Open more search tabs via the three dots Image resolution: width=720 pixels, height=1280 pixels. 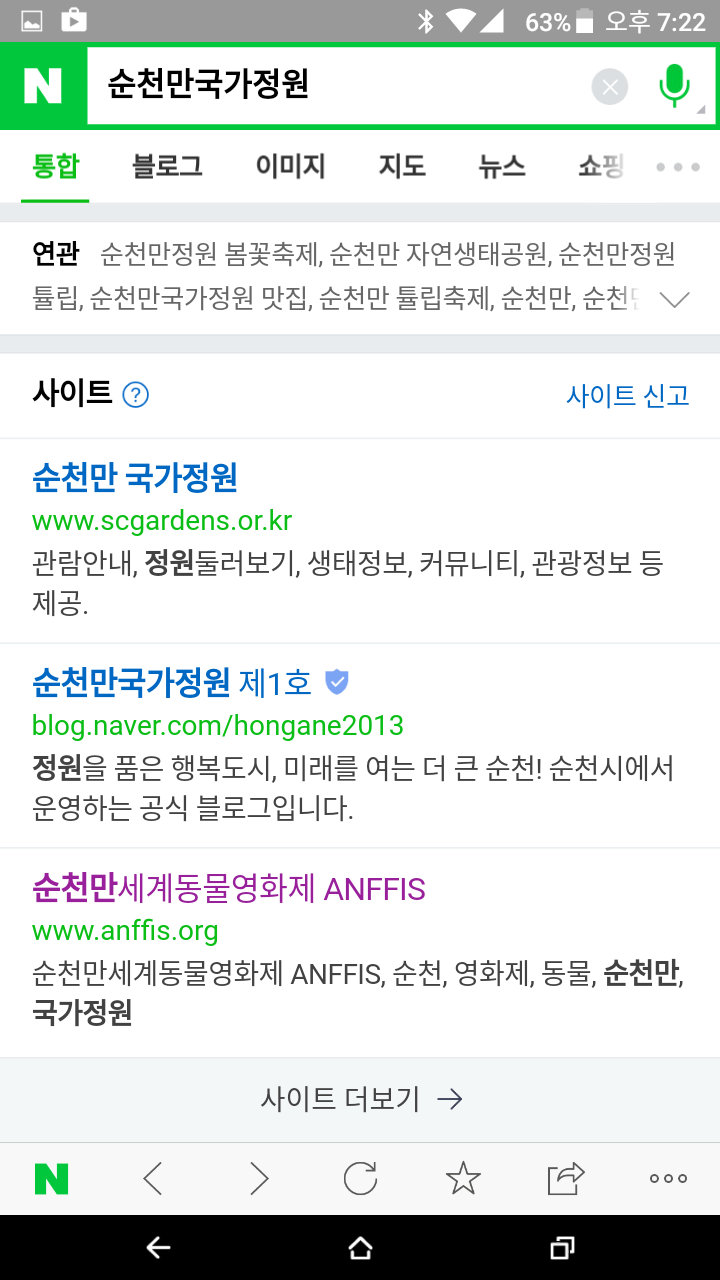(x=678, y=167)
